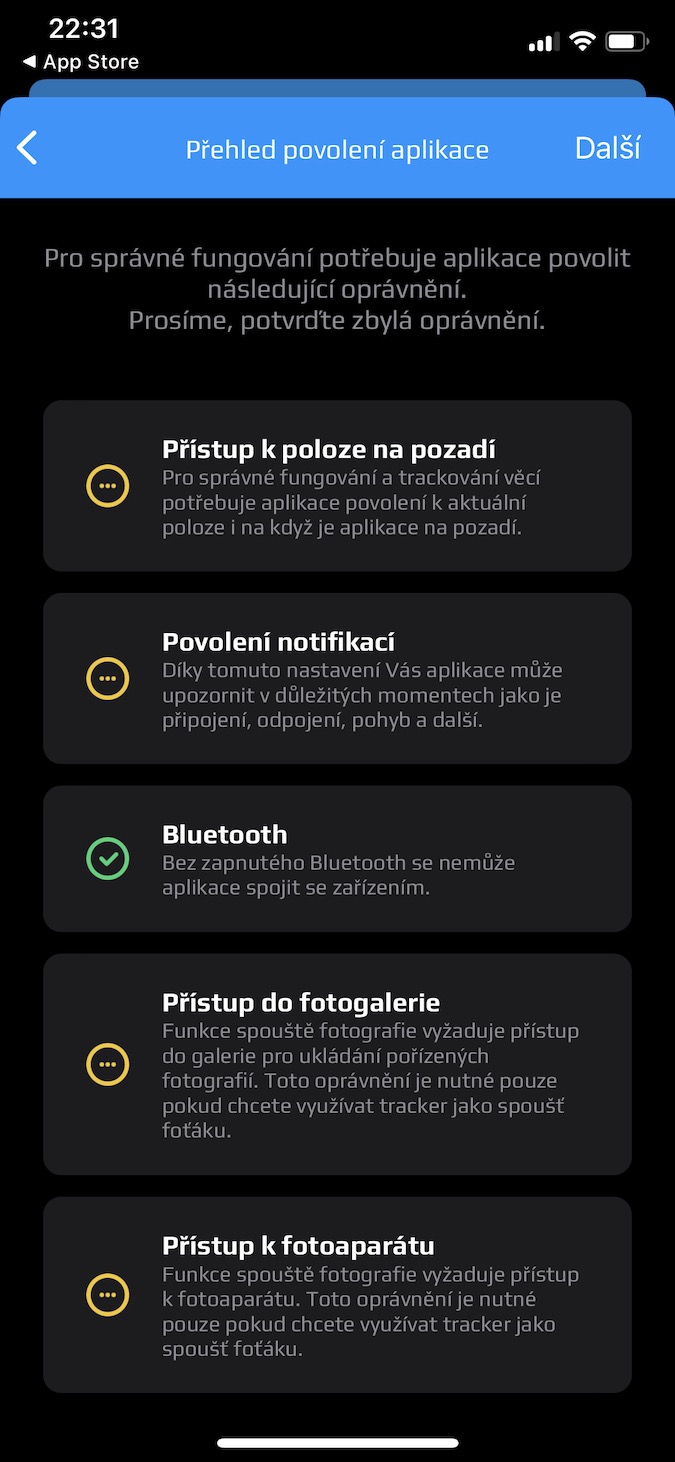This screenshot has height=1462, width=675.
Task: Tap Další to continue
Action: pos(607,148)
